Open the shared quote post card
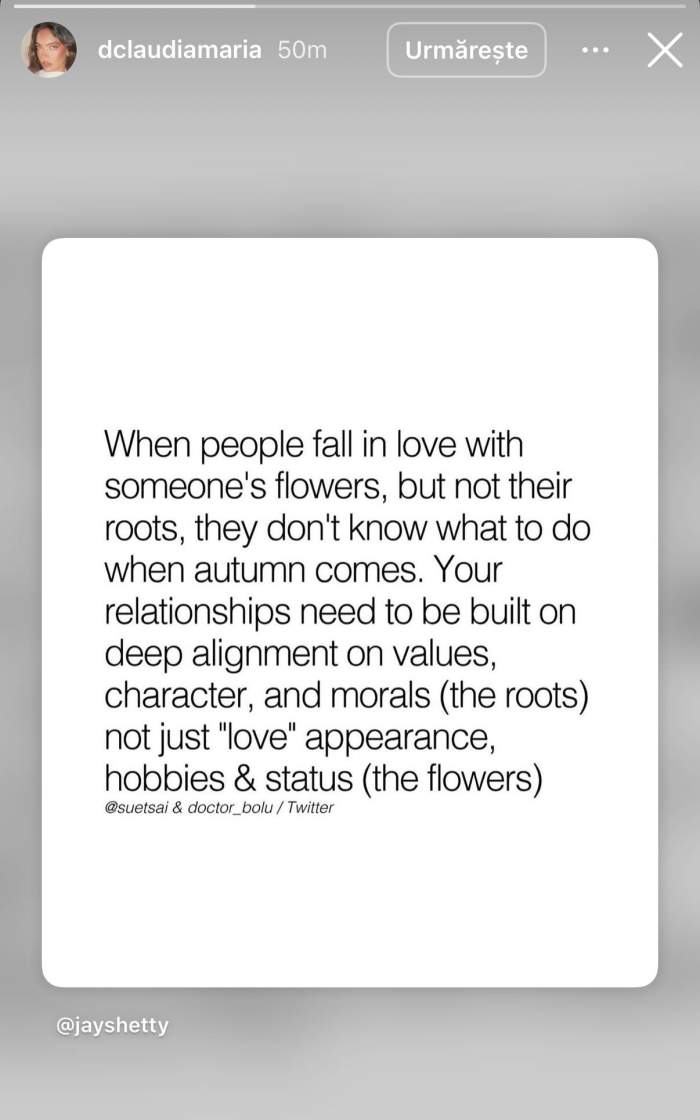 pyautogui.click(x=350, y=612)
